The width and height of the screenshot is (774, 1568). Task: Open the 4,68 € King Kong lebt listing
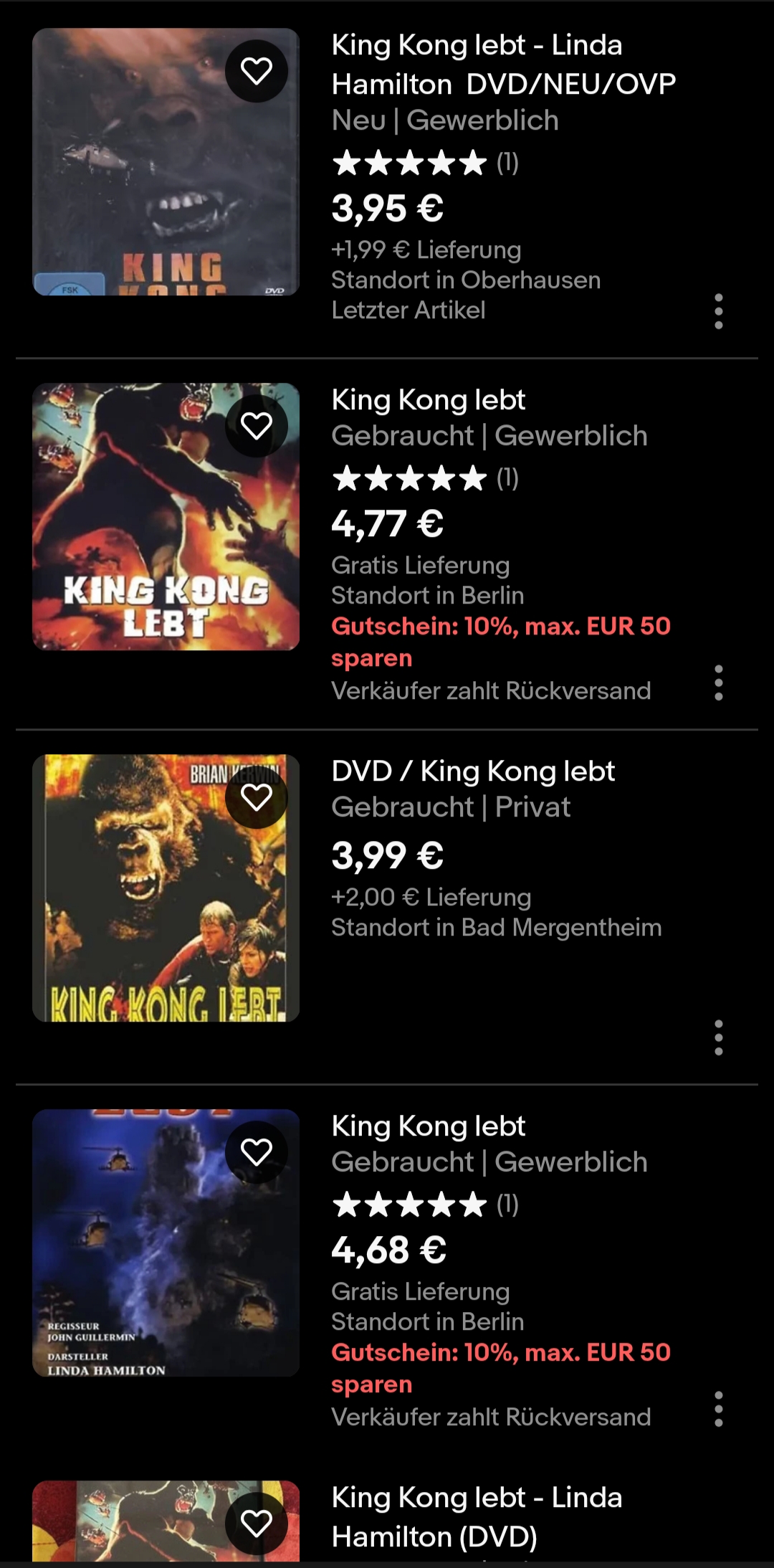429,1126
